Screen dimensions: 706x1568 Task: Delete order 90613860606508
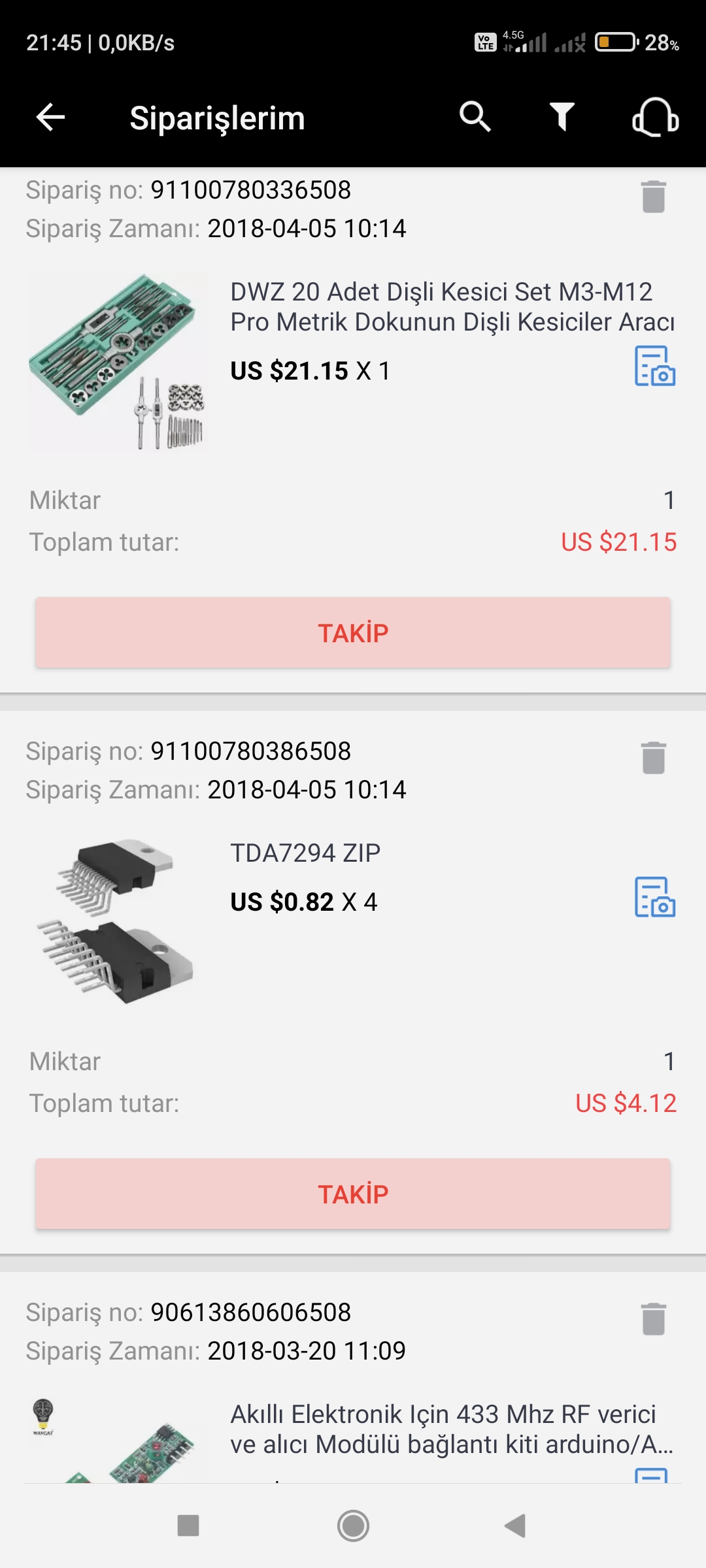point(653,1319)
